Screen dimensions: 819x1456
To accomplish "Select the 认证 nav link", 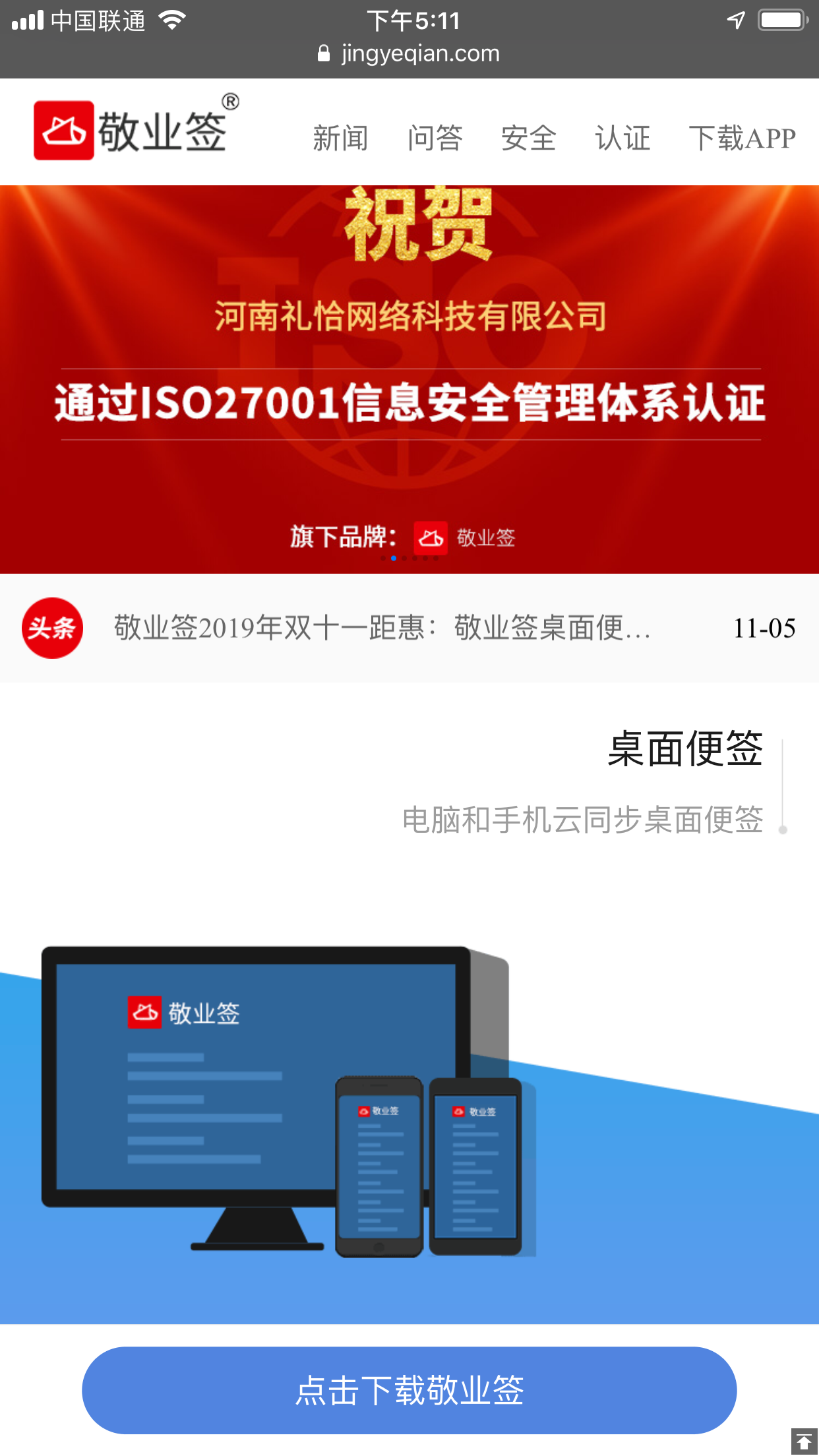I will pyautogui.click(x=622, y=138).
